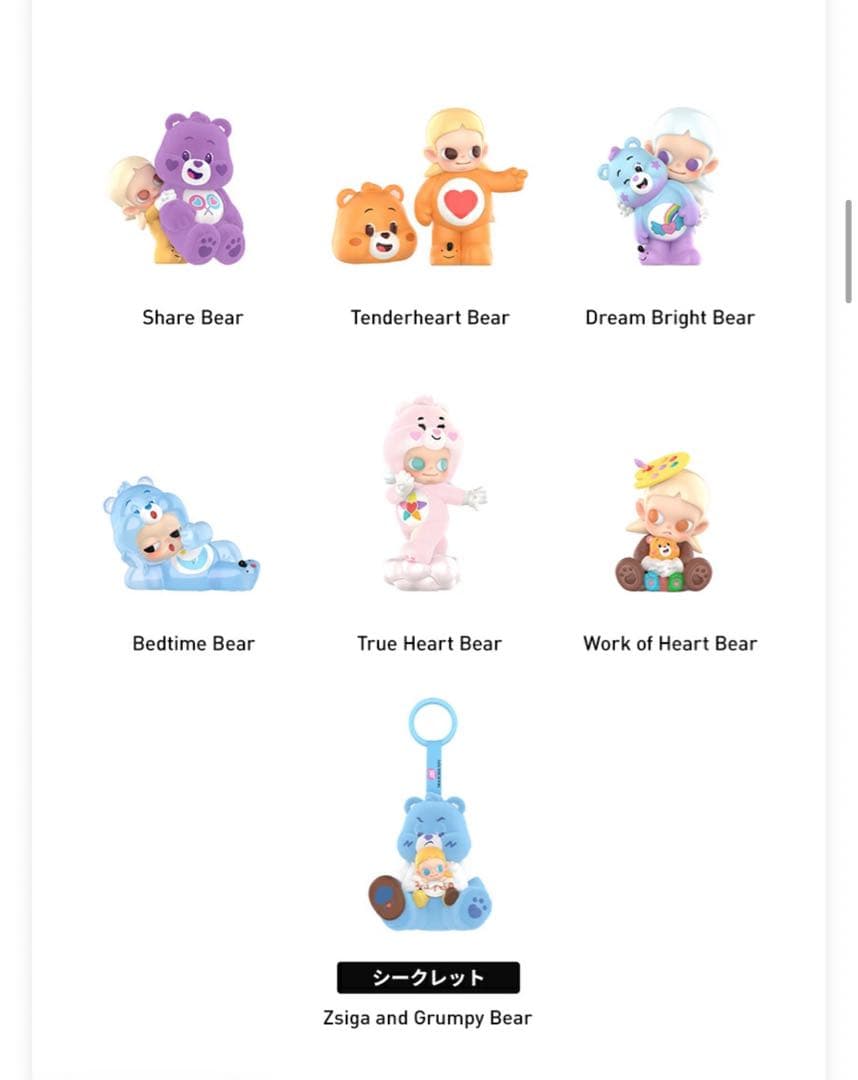Click the Zsiga and Grumpy Bear name label
Image resolution: width=858 pixels, height=1080 pixels.
429,1017
